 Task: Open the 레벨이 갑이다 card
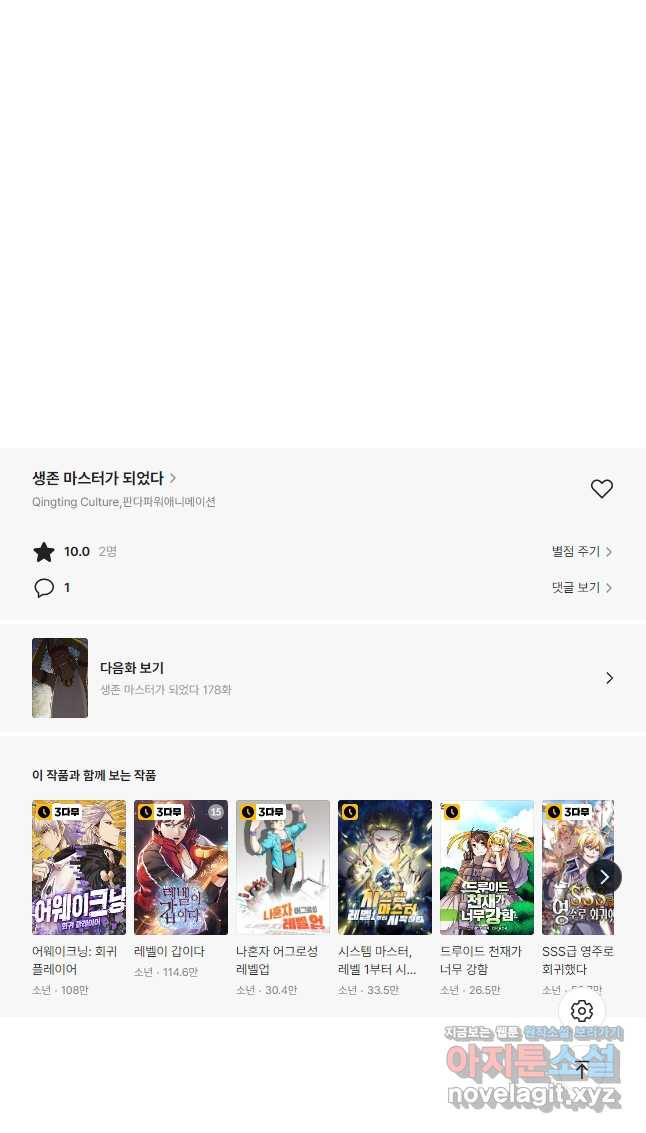click(181, 867)
